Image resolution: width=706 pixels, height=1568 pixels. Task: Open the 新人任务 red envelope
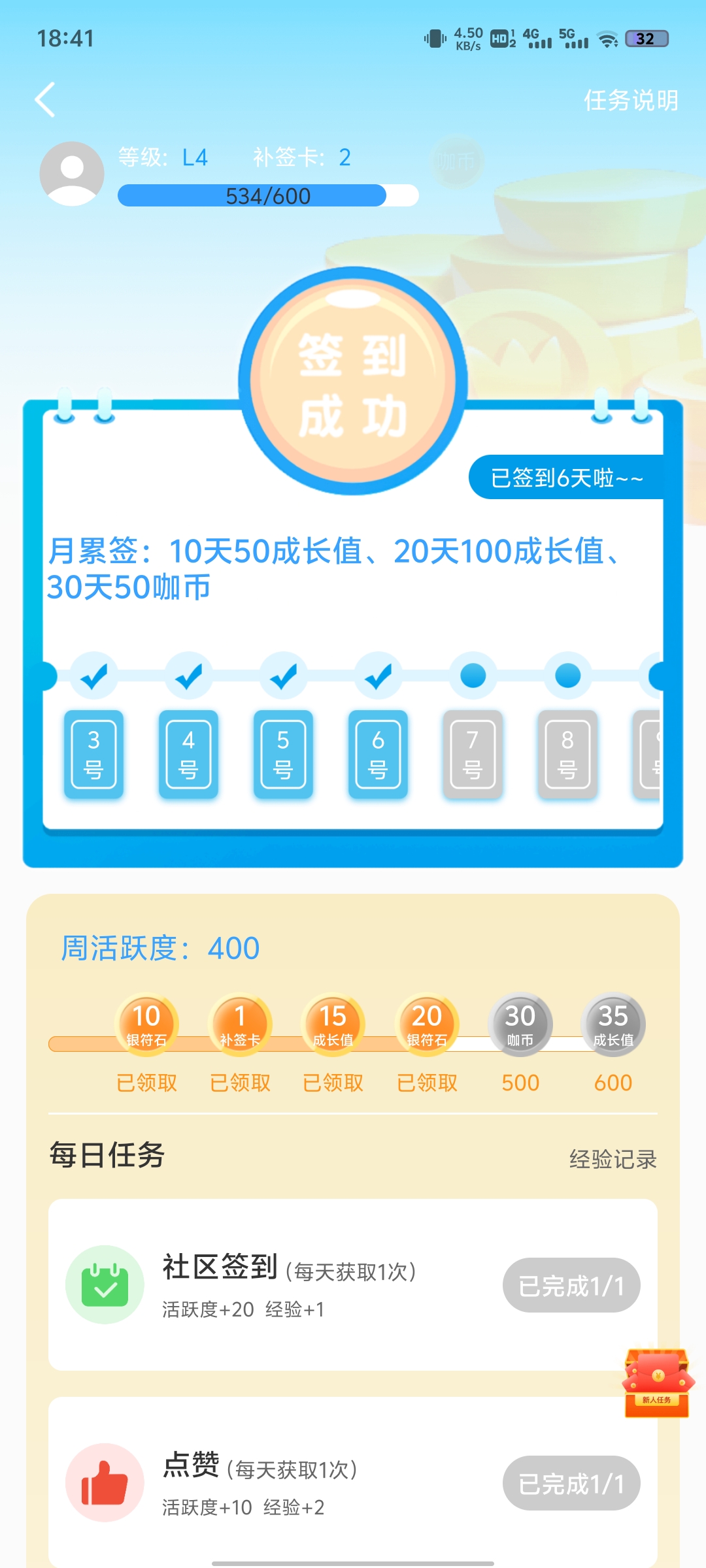tap(657, 1382)
